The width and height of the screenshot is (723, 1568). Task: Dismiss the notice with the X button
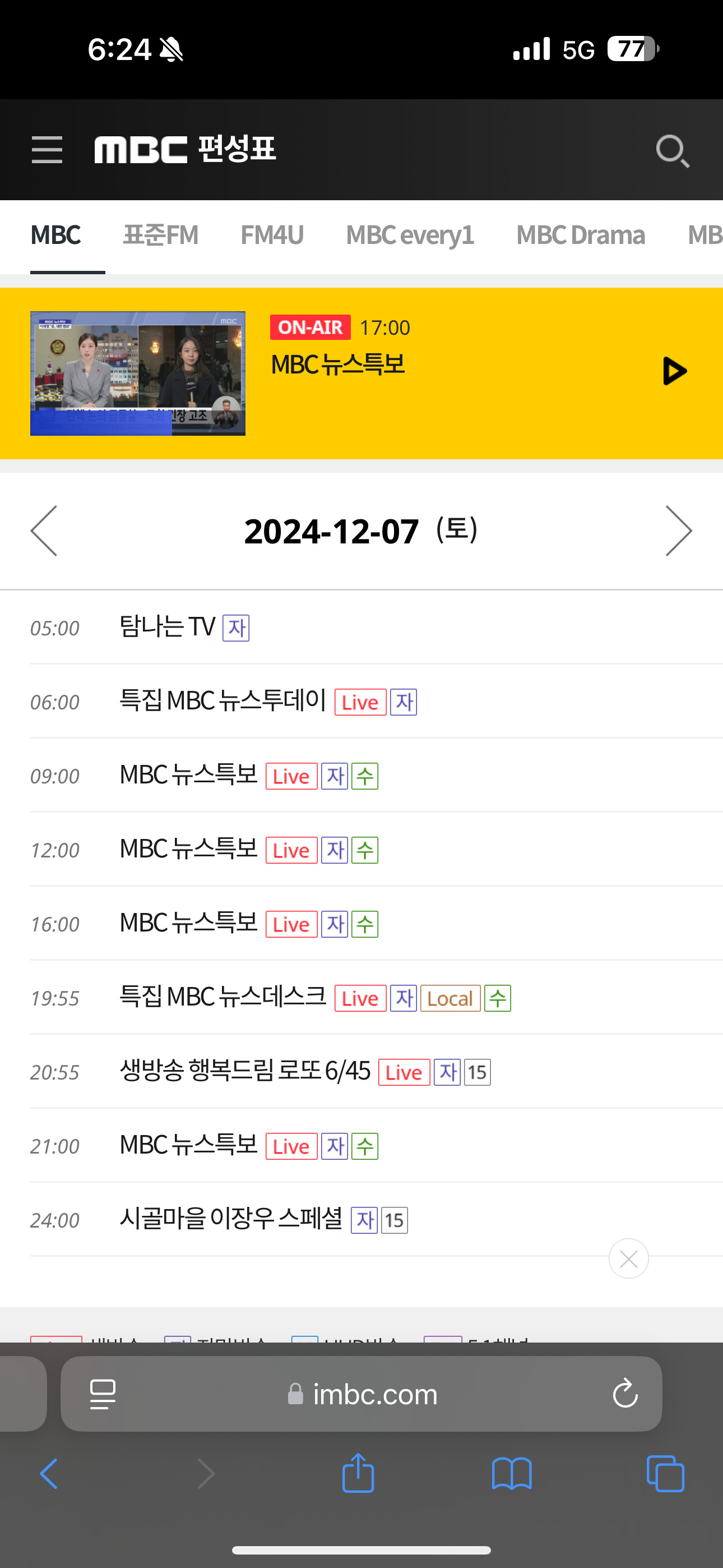coord(629,1258)
